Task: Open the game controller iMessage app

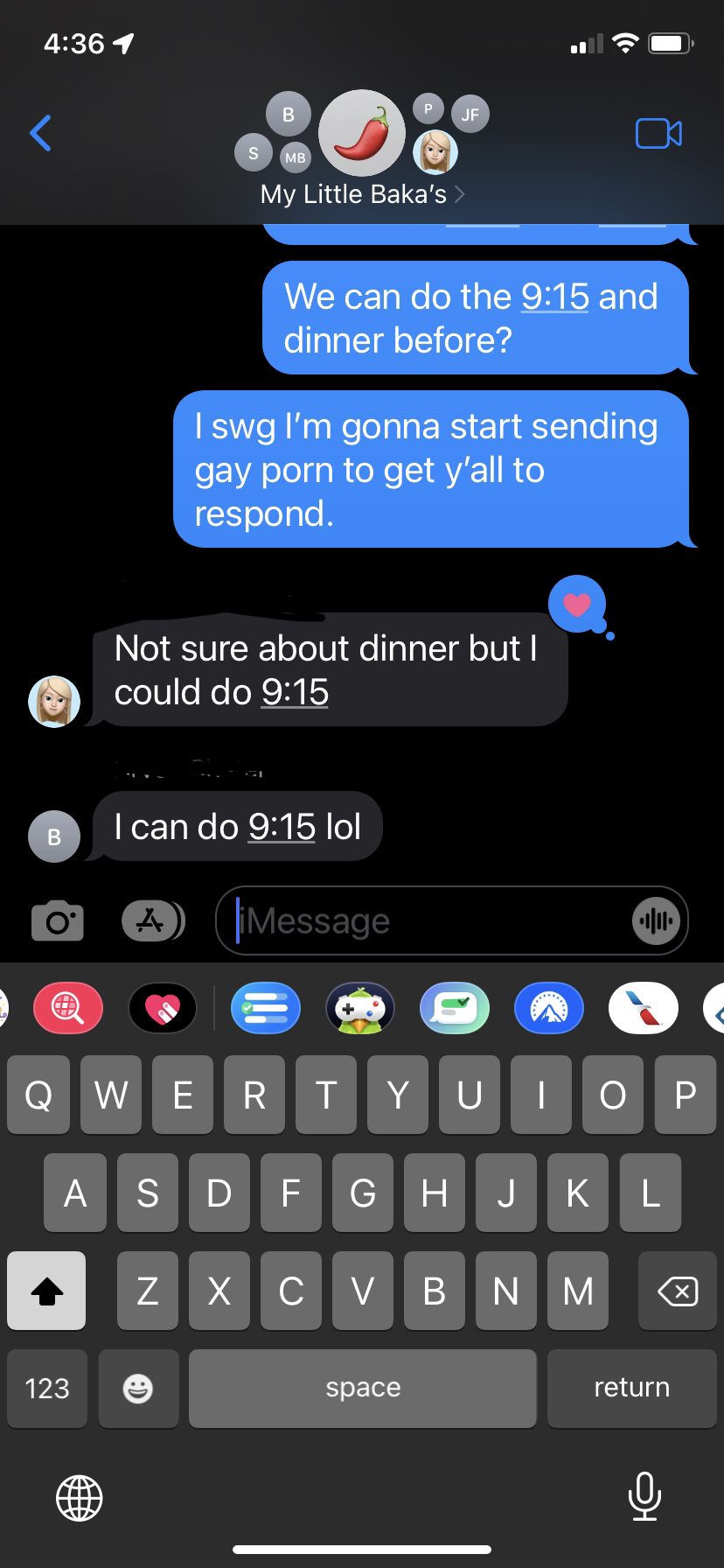Action: pos(360,1009)
